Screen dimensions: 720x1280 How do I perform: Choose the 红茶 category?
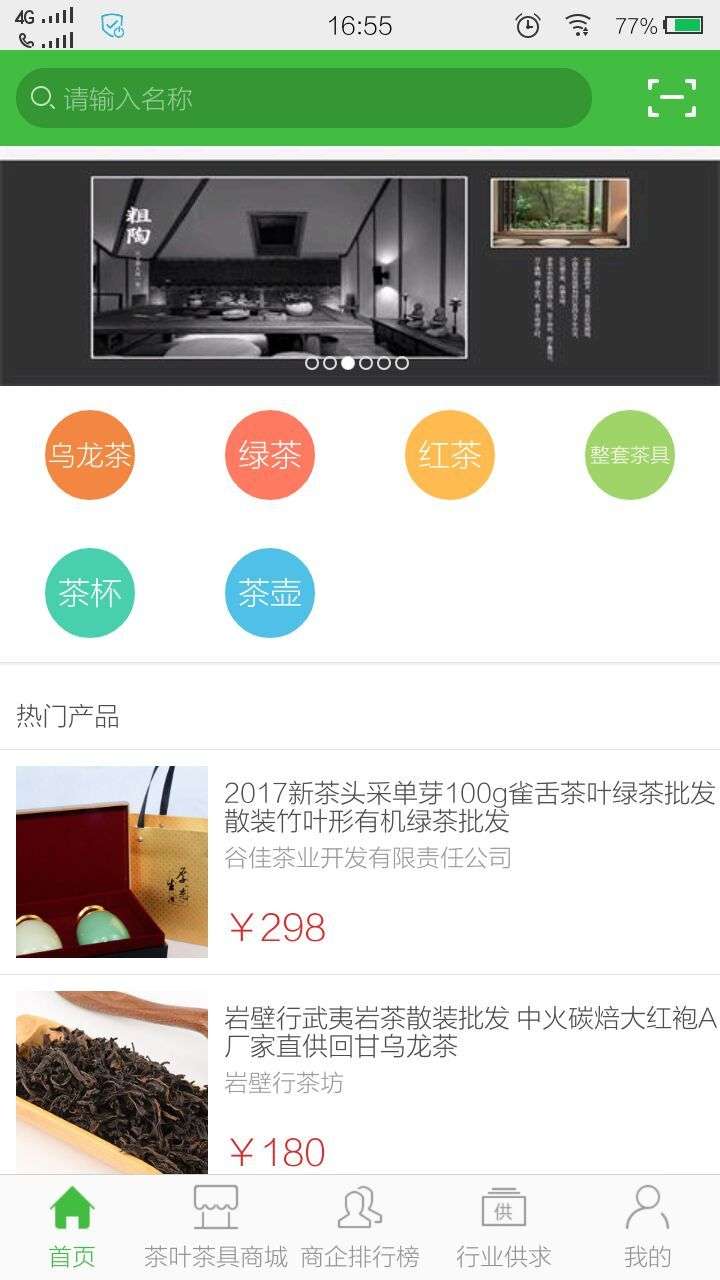(x=450, y=455)
